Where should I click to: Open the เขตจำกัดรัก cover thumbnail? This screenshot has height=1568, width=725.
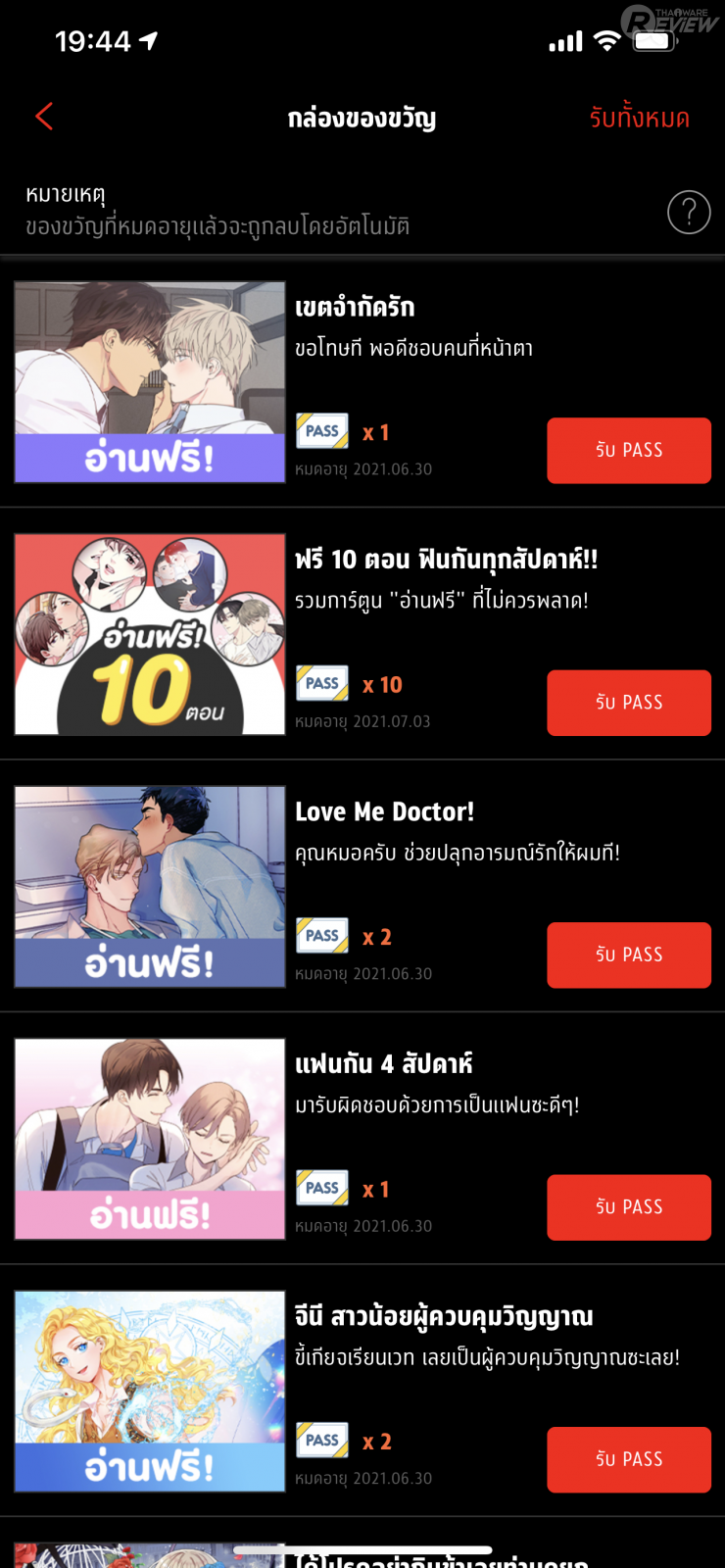pos(150,382)
